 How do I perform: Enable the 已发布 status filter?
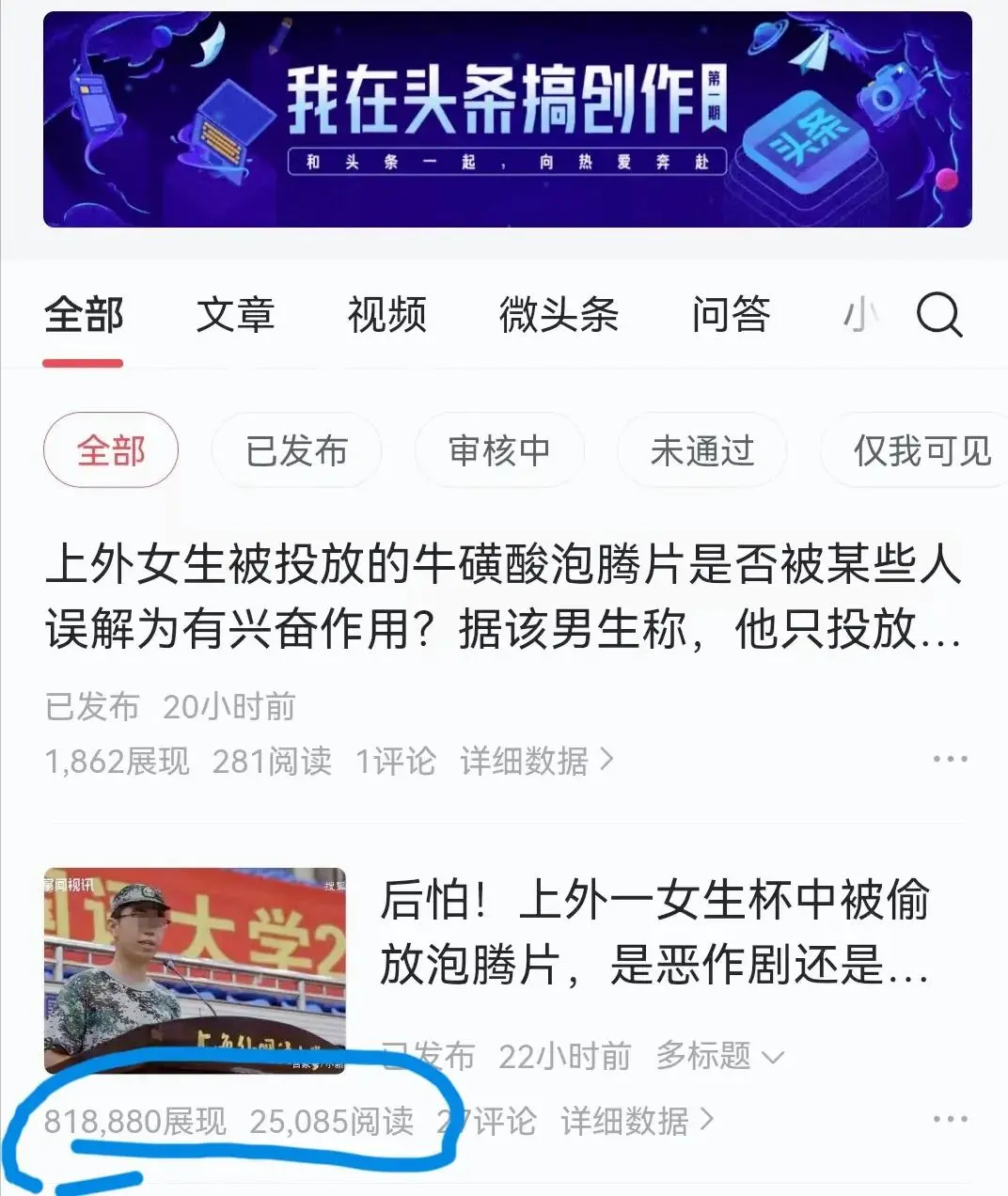296,450
